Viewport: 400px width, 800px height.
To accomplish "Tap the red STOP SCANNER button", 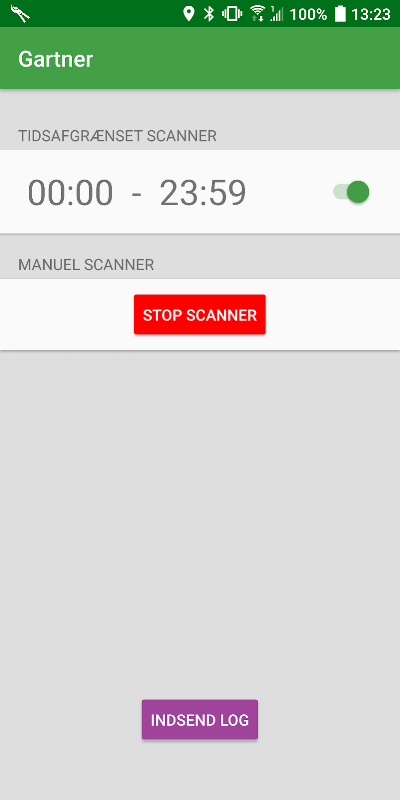I will point(199,314).
